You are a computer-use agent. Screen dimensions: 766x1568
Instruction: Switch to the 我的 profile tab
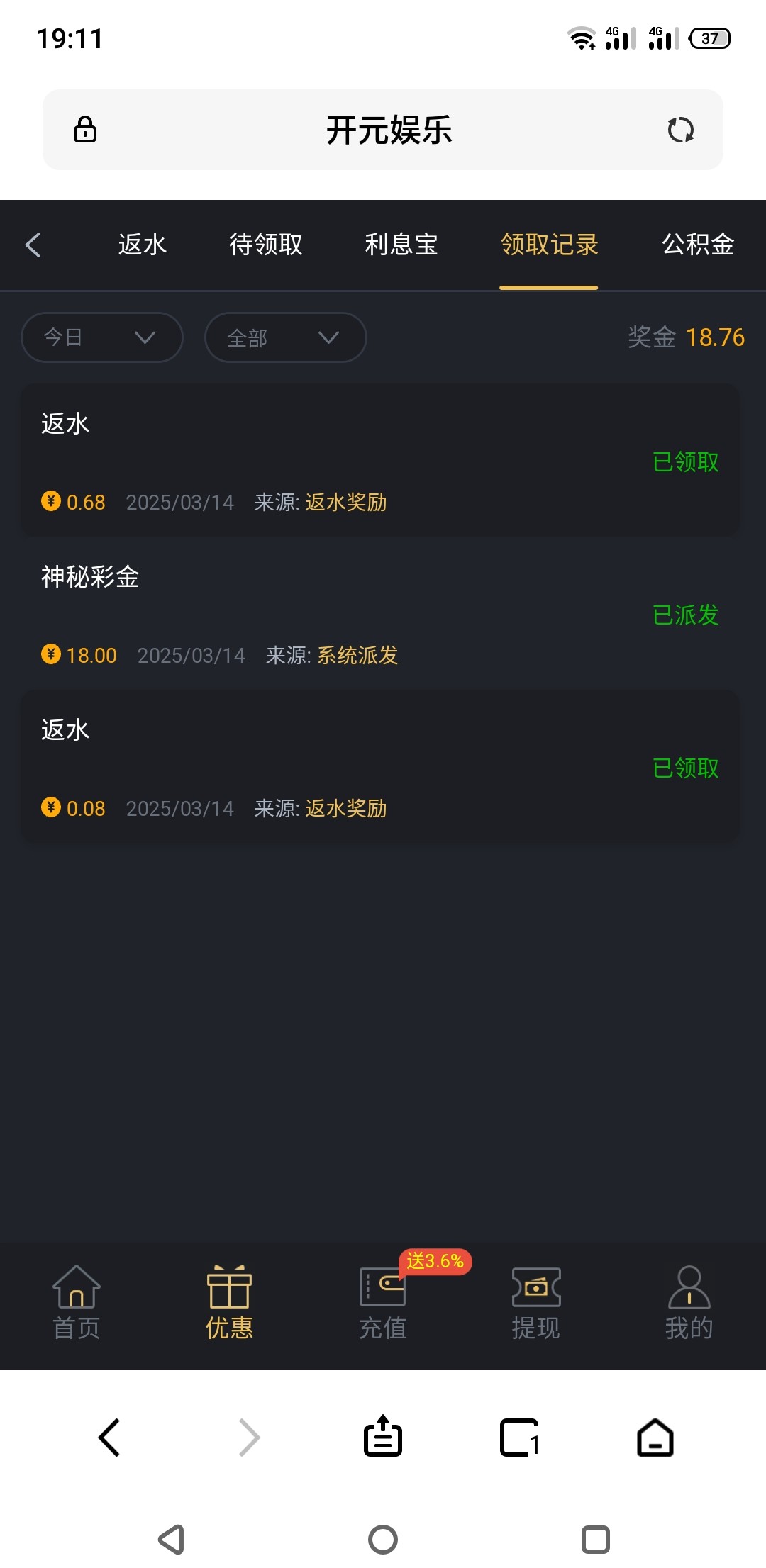click(689, 1303)
